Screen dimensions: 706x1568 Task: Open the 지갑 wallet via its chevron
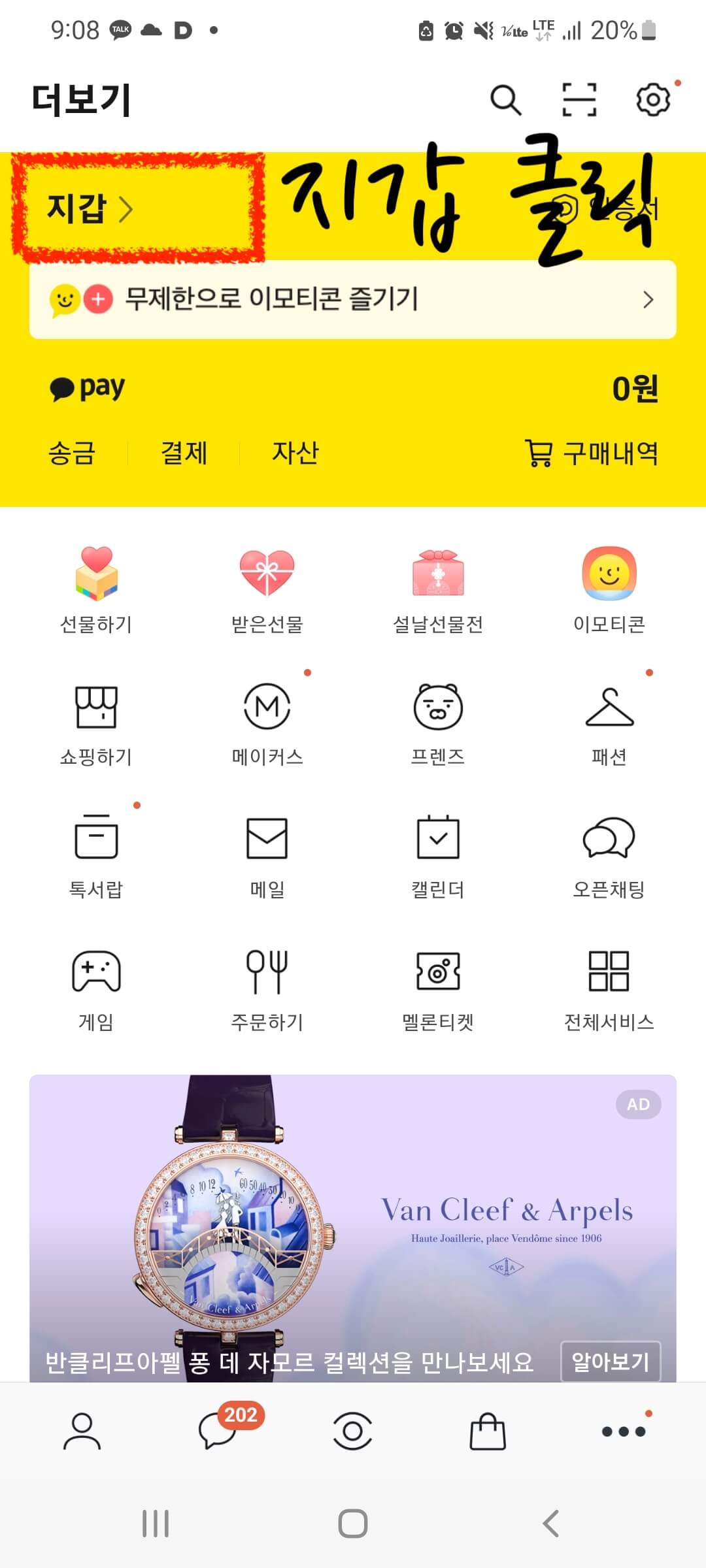click(126, 210)
